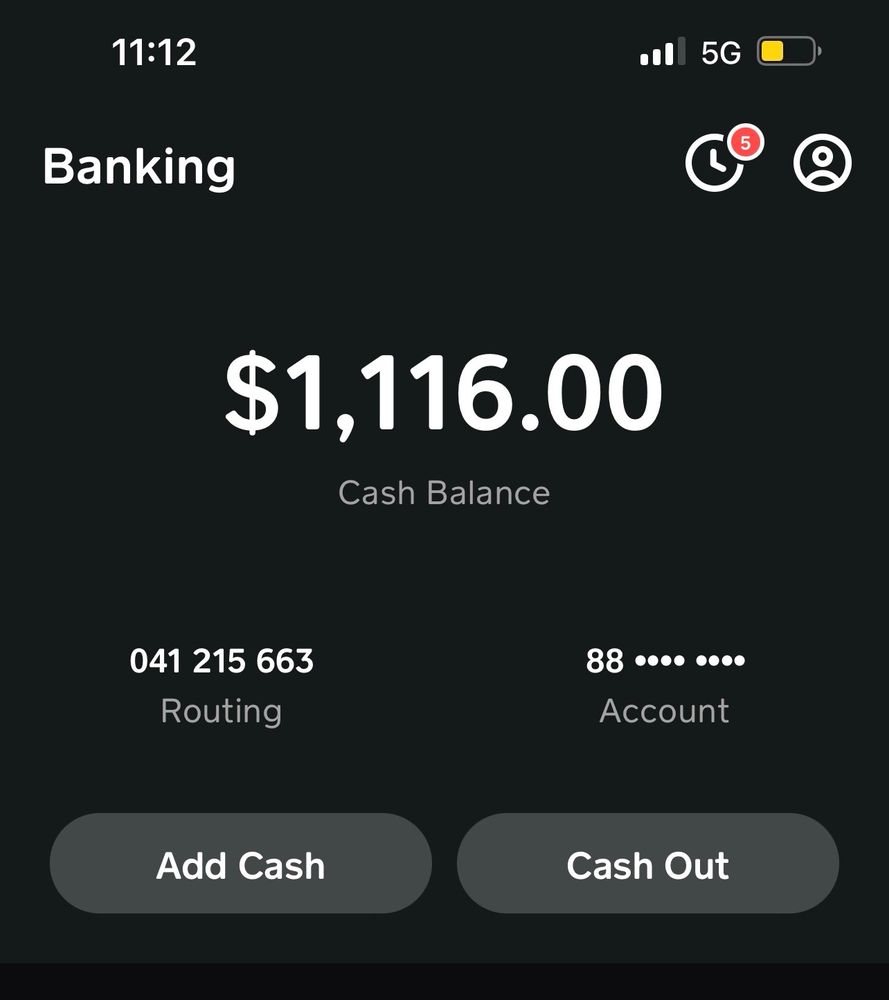The height and width of the screenshot is (1000, 889).
Task: Toggle balance display by tapping $1,116.00
Action: 444,392
